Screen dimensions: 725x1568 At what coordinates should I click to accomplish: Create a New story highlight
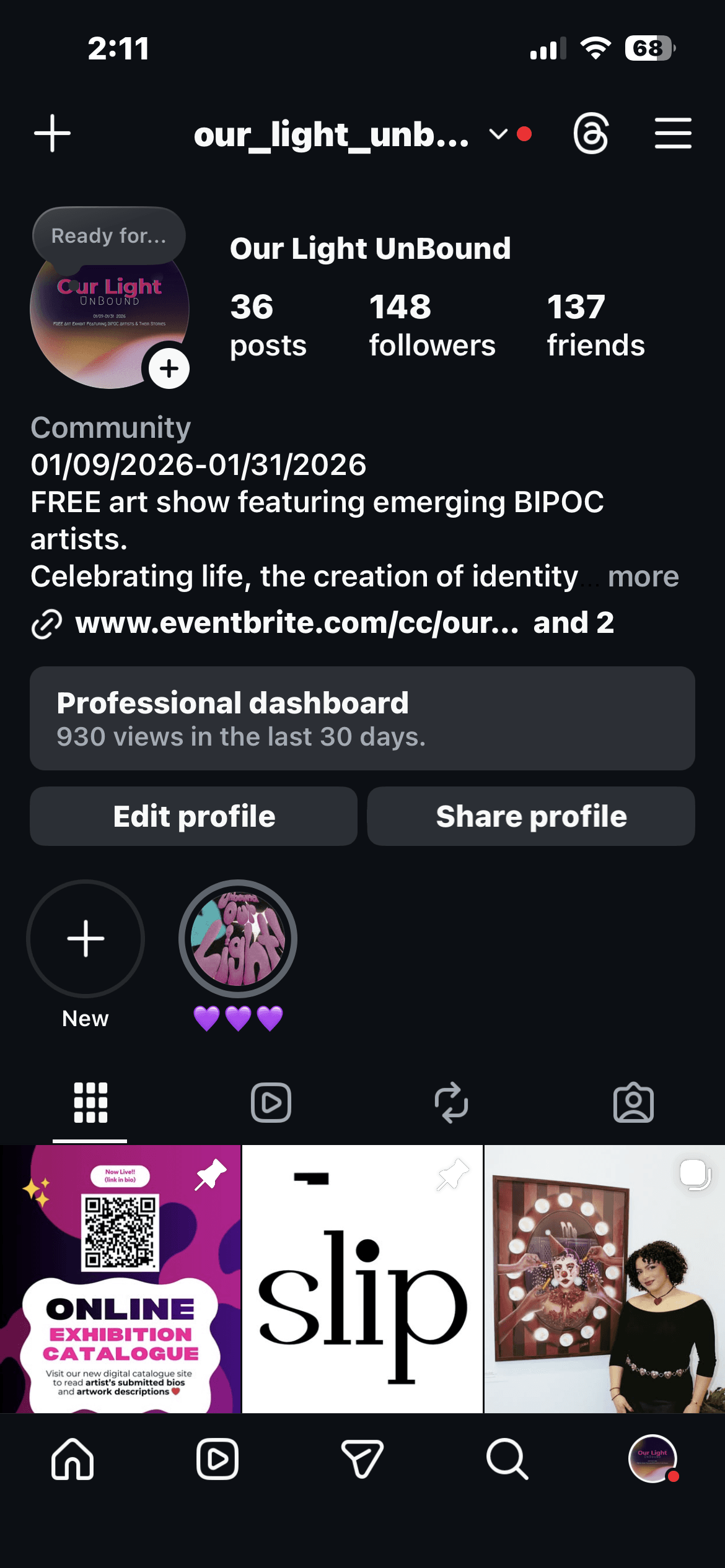(x=85, y=939)
